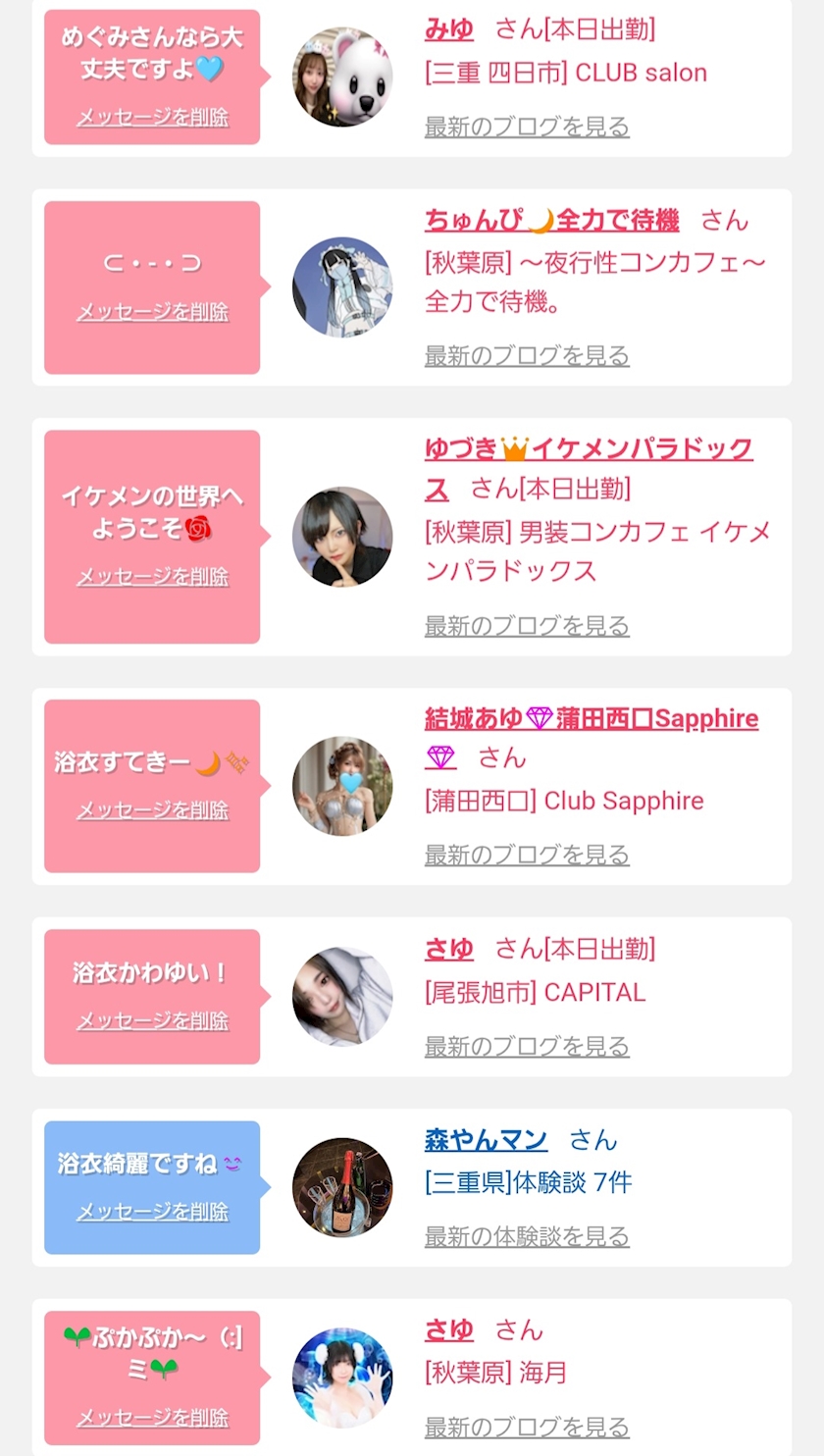The height and width of the screenshot is (1456, 824).
Task: Open ゆづきイケメンパラドックス profile link
Action: 589,449
